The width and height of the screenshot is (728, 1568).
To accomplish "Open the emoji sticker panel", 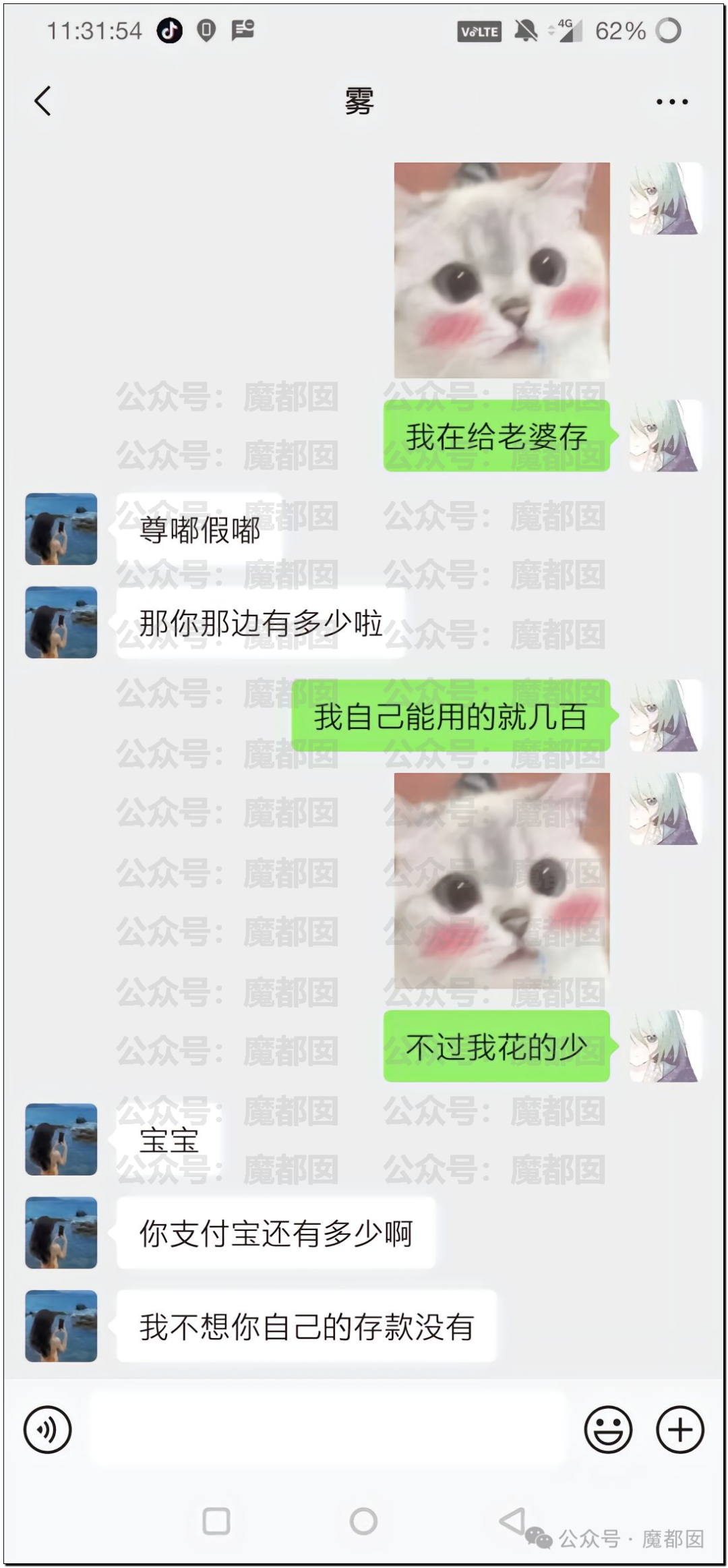I will [x=607, y=1429].
